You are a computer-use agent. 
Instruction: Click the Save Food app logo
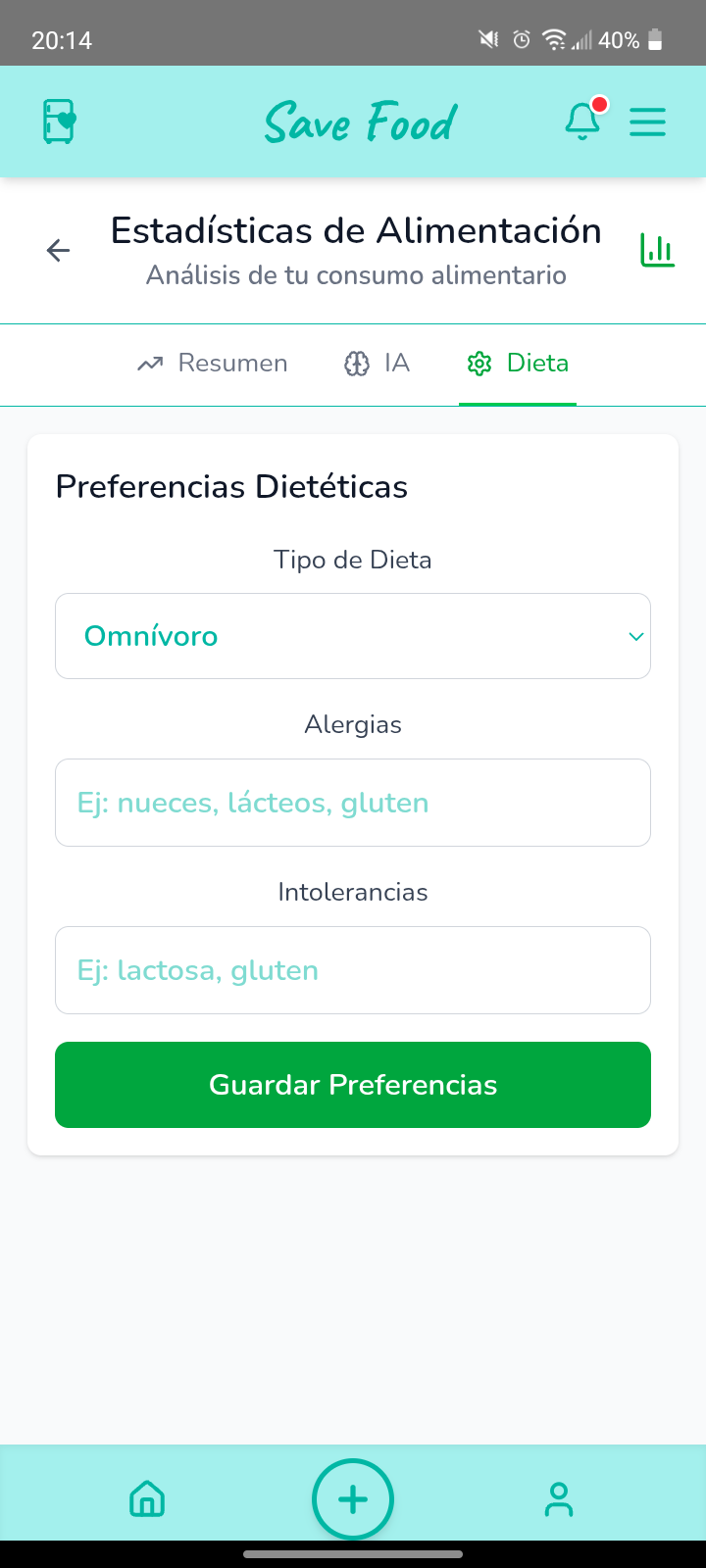coord(360,121)
